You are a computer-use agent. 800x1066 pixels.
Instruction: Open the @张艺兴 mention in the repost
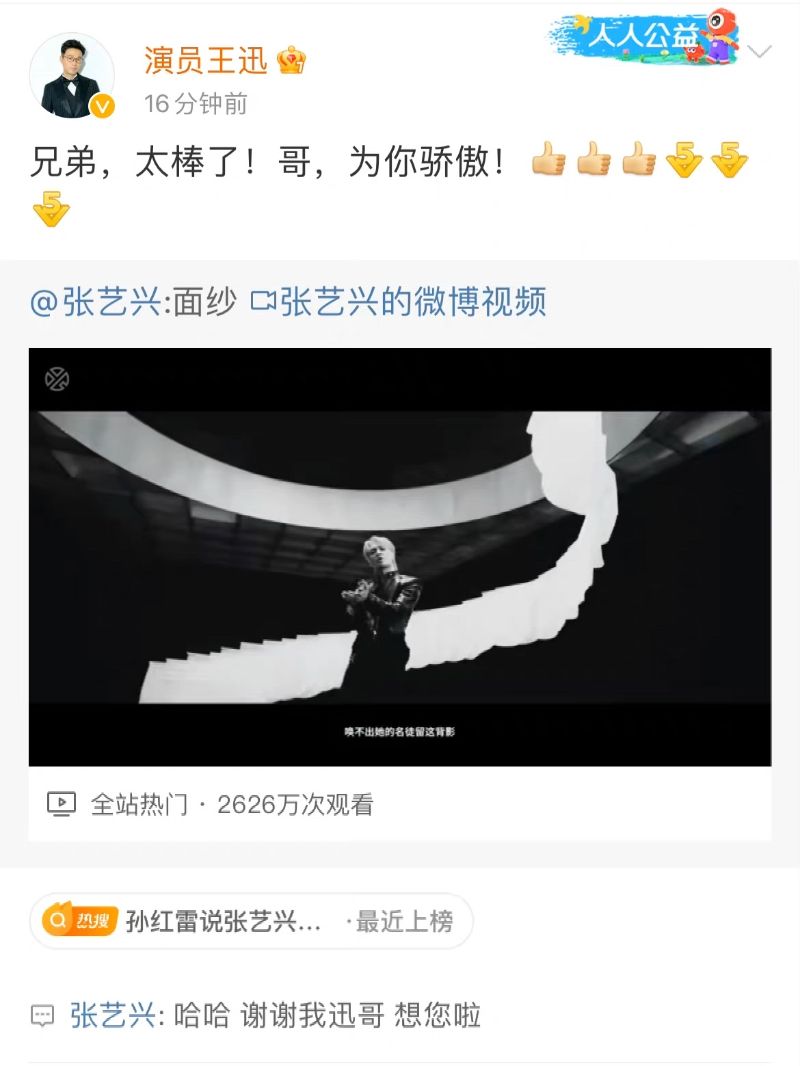click(x=95, y=302)
